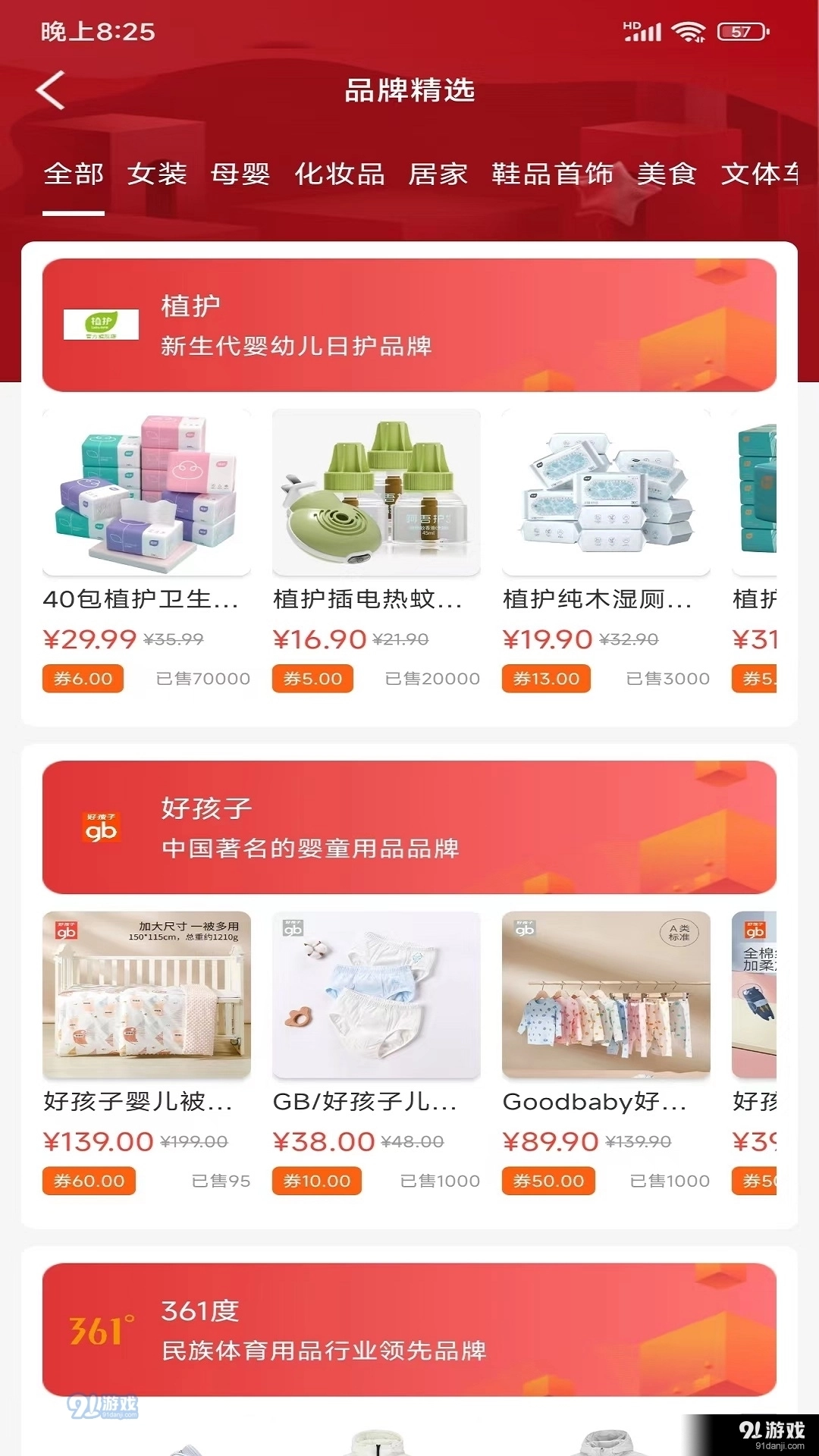The height and width of the screenshot is (1456, 819).
Task: Tap the 券13.00 coupon for 植护纯木湿厕 wipes
Action: click(547, 679)
